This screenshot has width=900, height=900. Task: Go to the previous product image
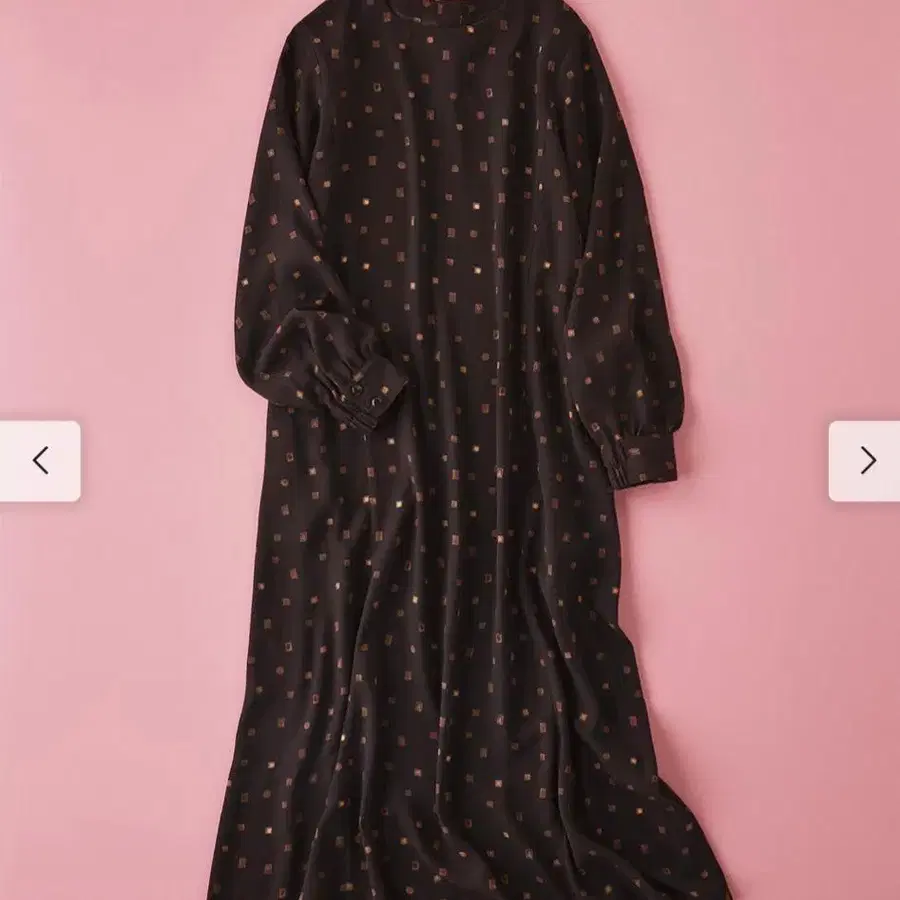(40, 461)
